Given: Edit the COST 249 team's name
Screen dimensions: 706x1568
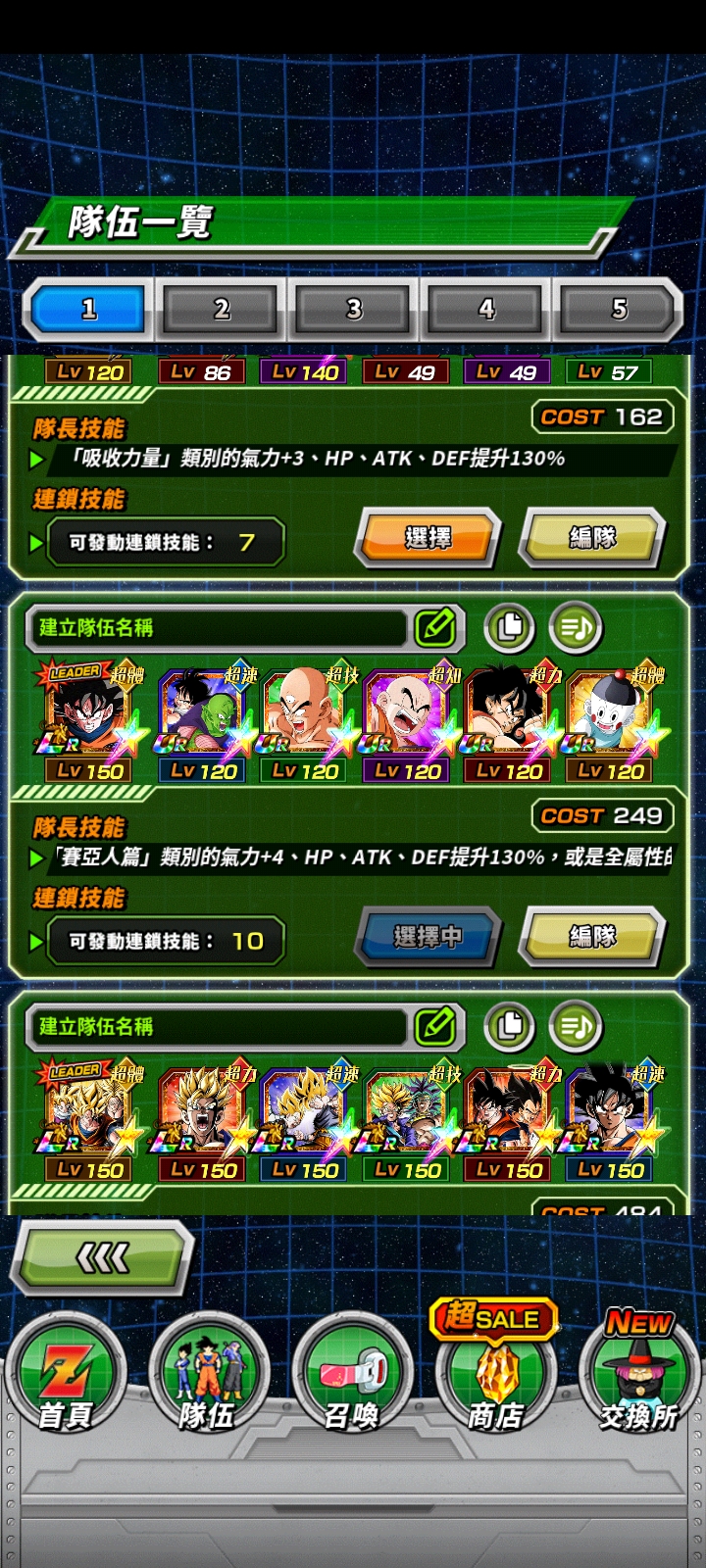Looking at the screenshot, I should click(x=434, y=627).
